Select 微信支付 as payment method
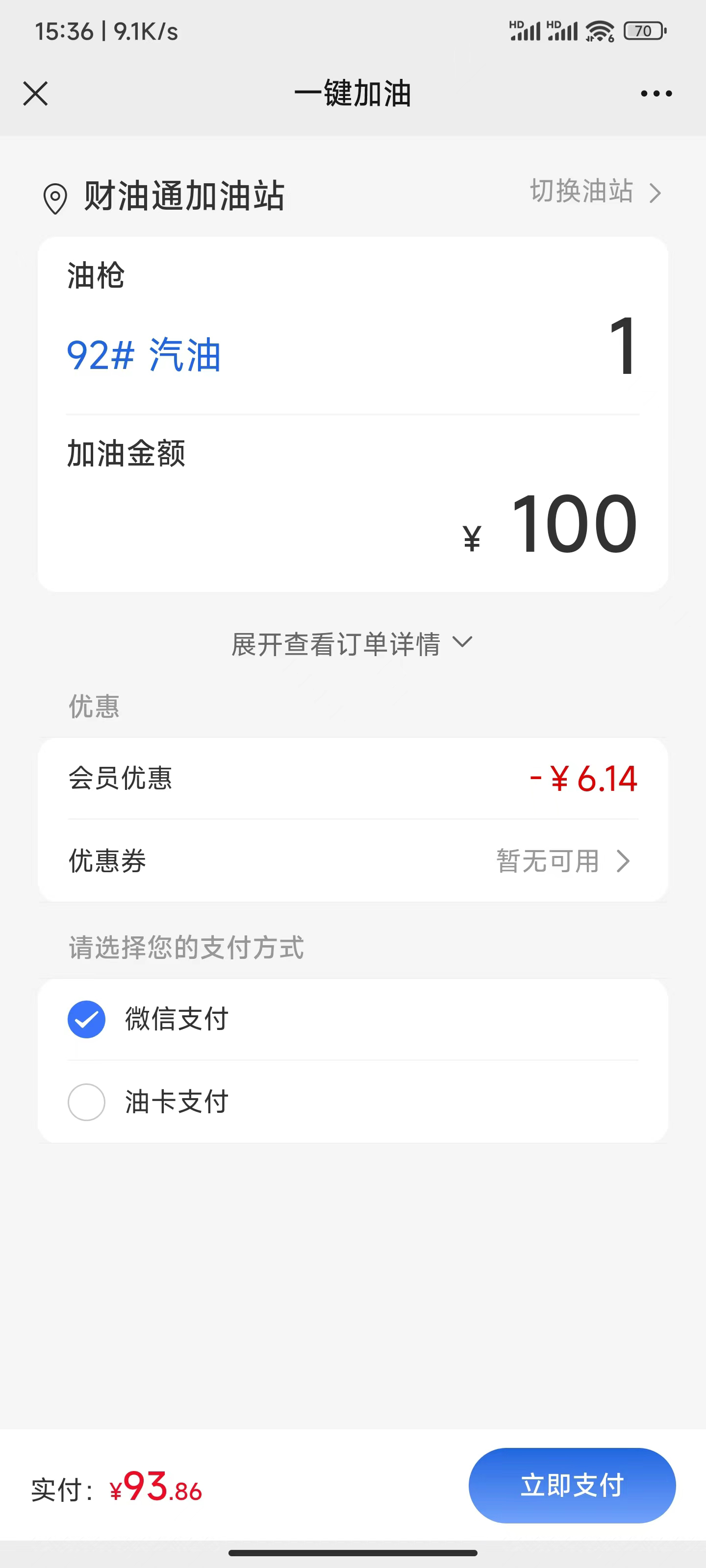This screenshot has width=706, height=1568. click(86, 1019)
